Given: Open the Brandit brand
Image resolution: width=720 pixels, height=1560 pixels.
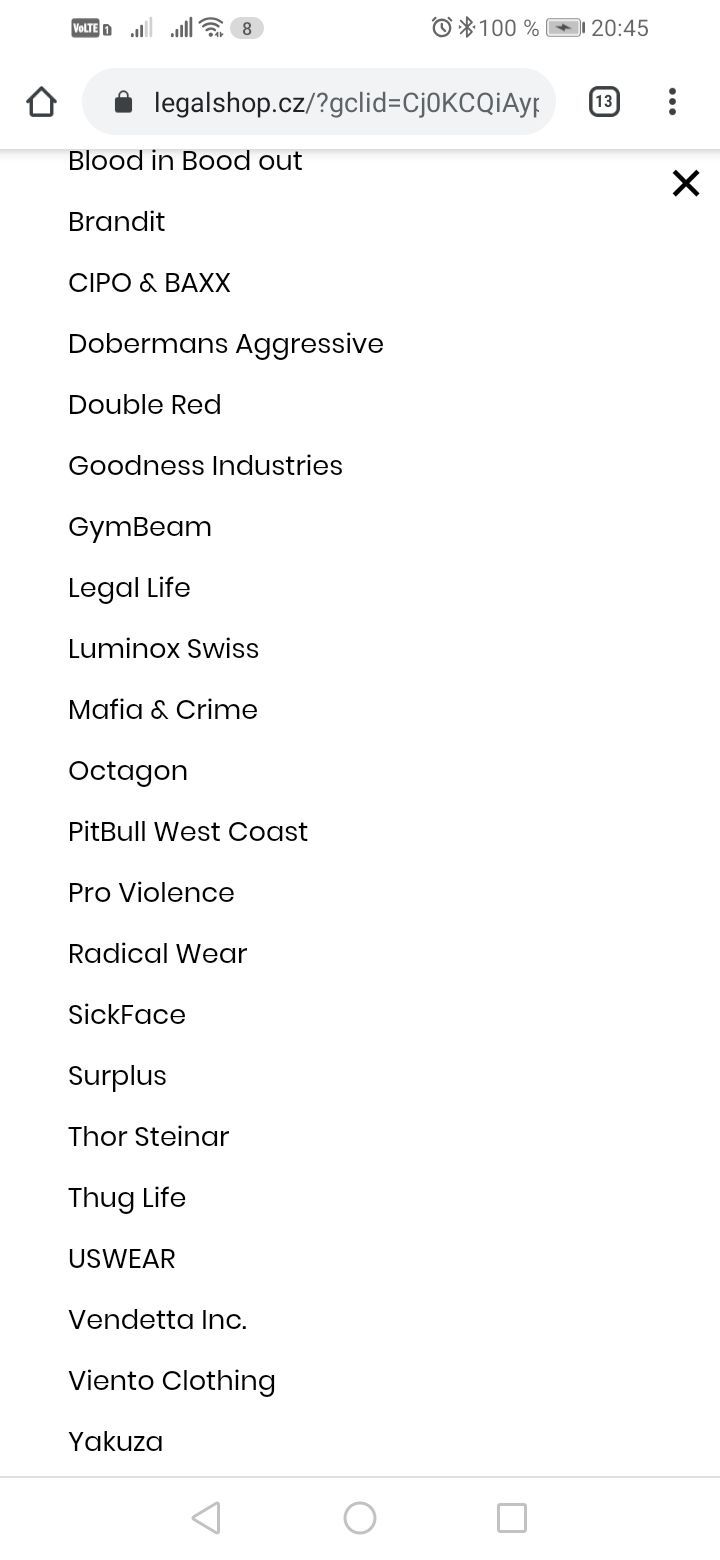Looking at the screenshot, I should pyautogui.click(x=117, y=221).
